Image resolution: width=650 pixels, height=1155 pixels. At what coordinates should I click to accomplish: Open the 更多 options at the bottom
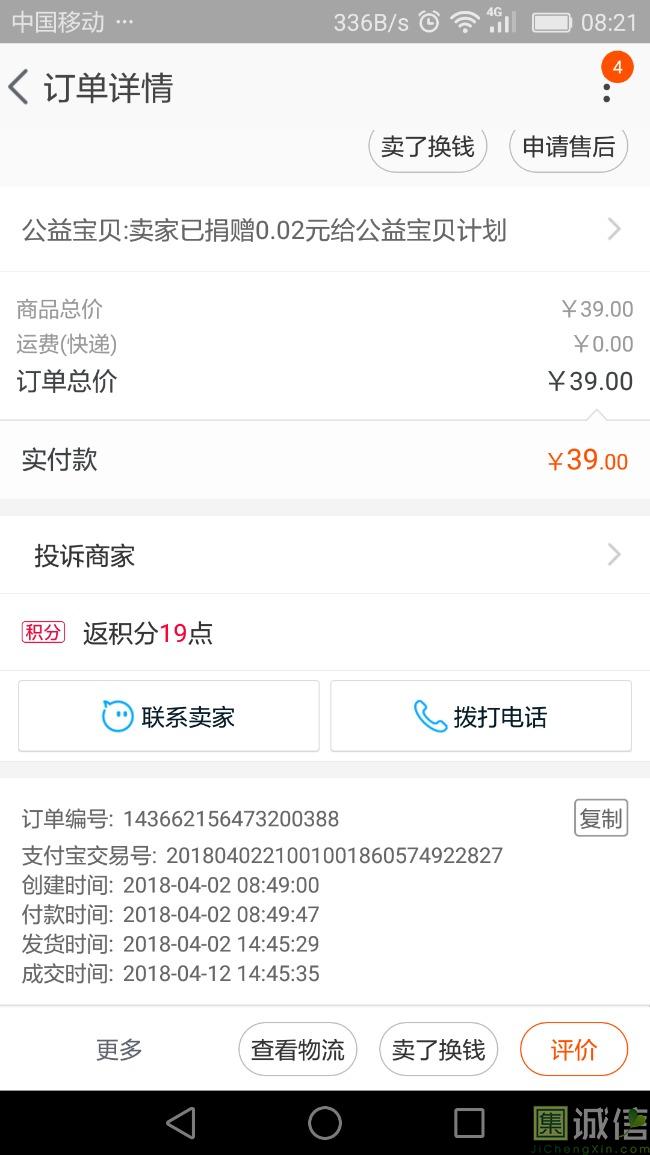[119, 1049]
